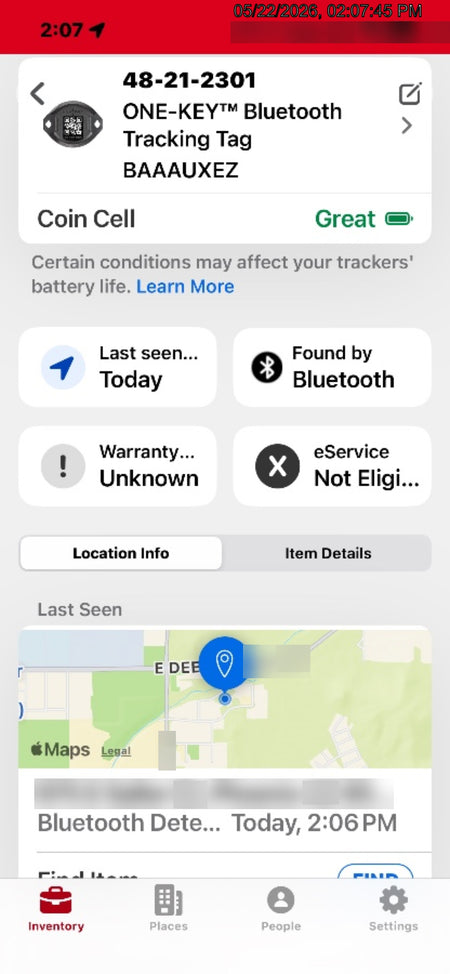This screenshot has width=450, height=974.
Task: Go back with the left arrow
Action: pyautogui.click(x=38, y=94)
